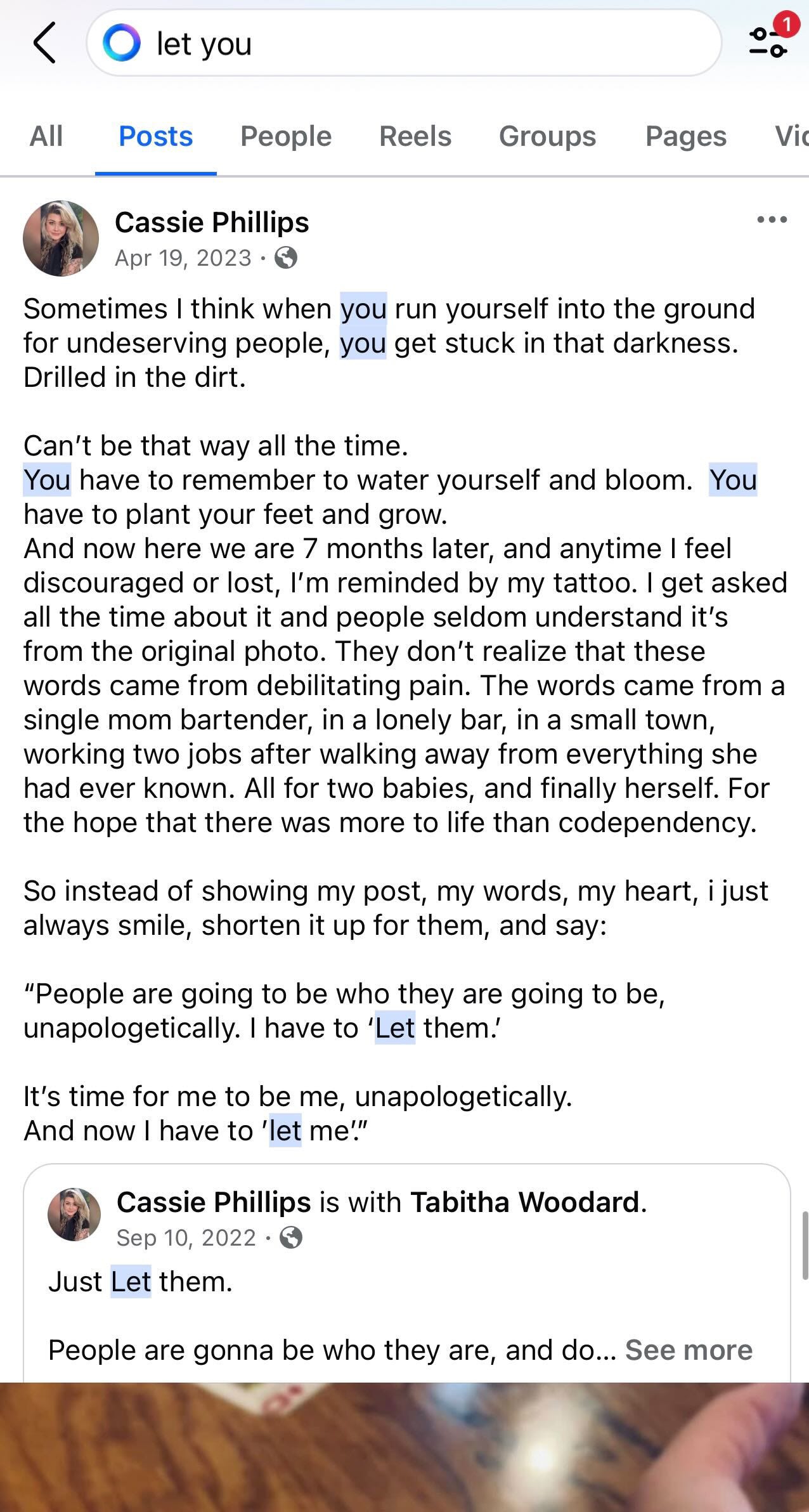Open Tabitha Woodard's profile link
Image resolution: width=809 pixels, height=1512 pixels.
[x=525, y=1202]
